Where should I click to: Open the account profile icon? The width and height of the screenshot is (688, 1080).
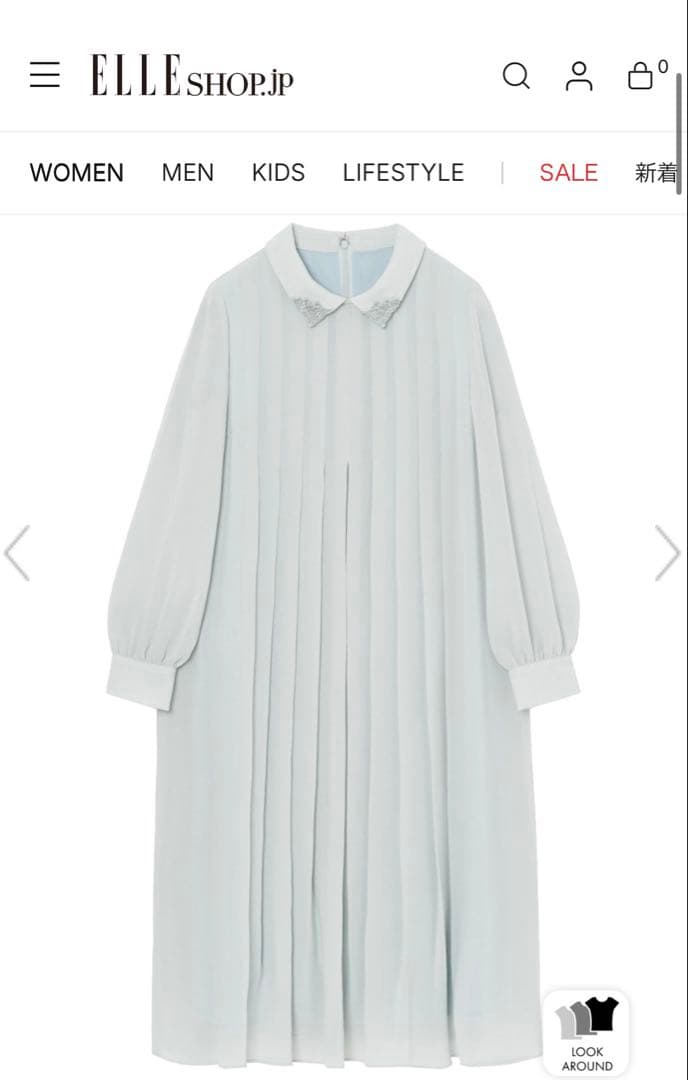579,76
